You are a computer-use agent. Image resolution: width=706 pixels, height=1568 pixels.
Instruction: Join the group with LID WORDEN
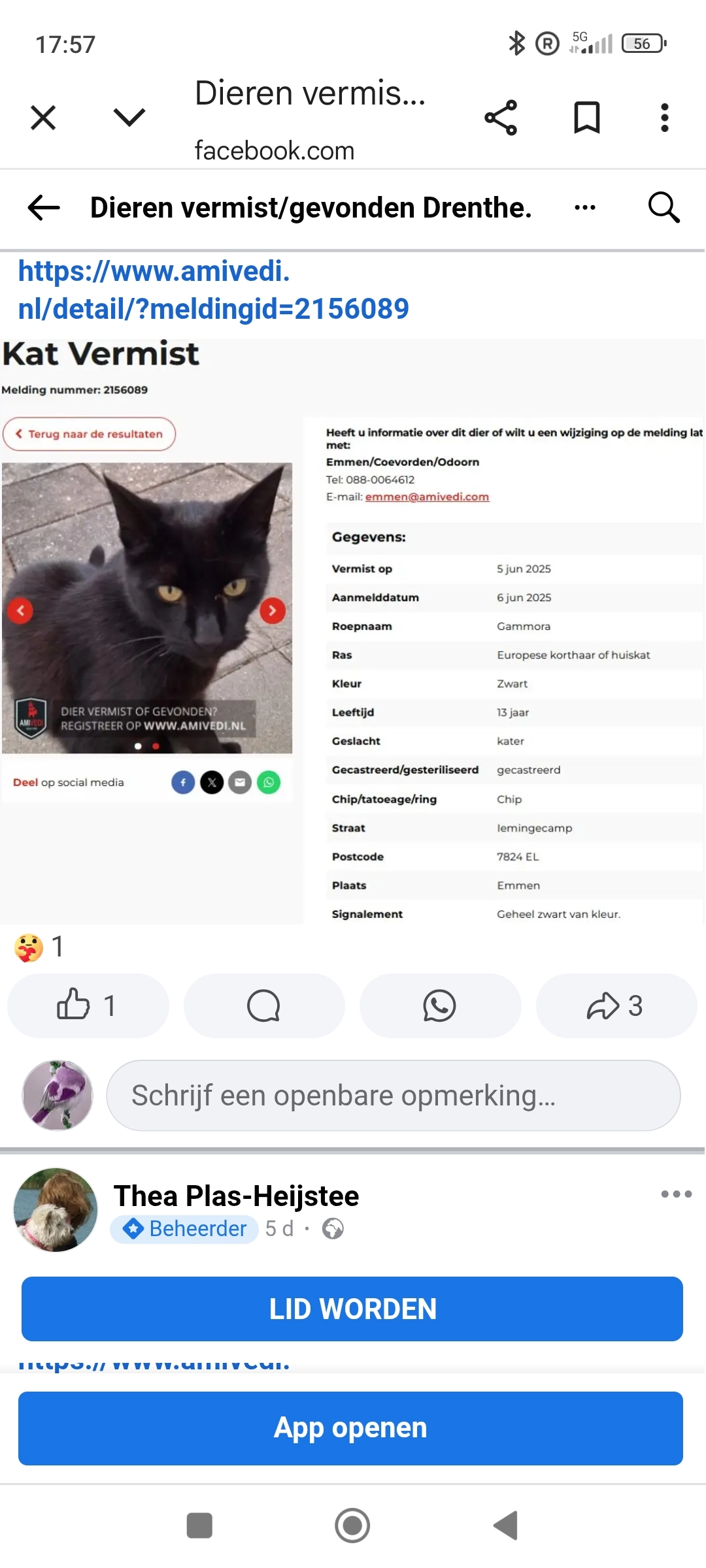[352, 1309]
